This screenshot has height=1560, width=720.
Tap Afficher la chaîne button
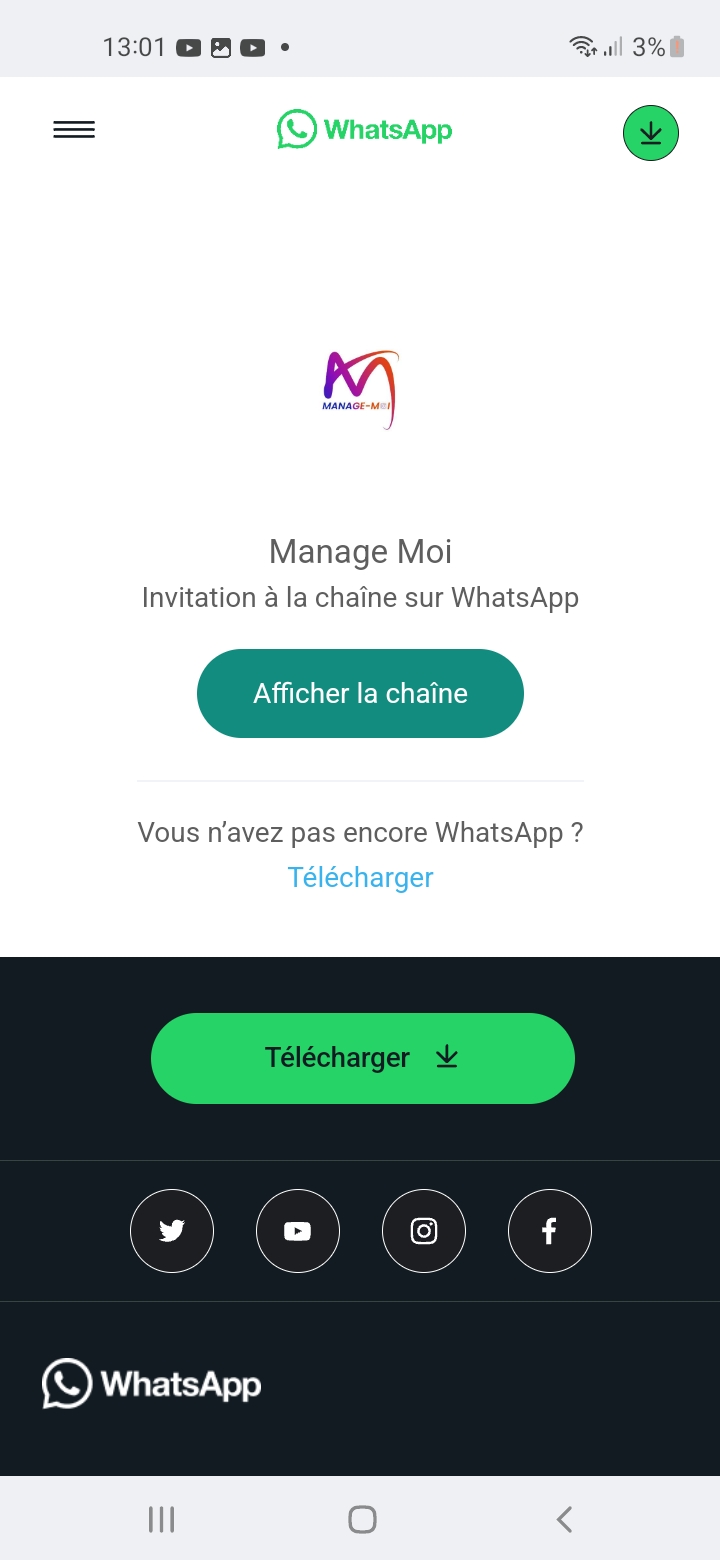pos(360,693)
